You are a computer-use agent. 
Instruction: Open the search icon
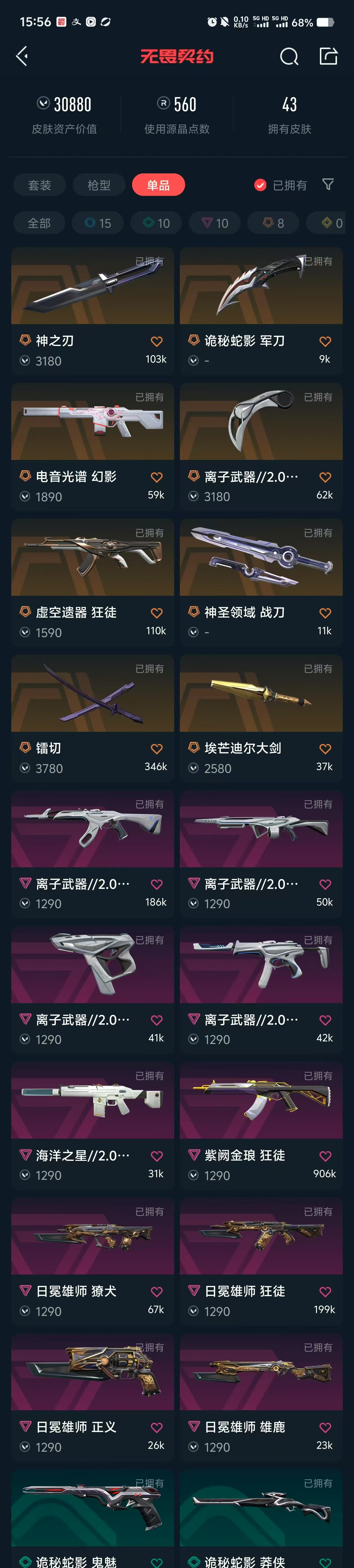[x=289, y=57]
